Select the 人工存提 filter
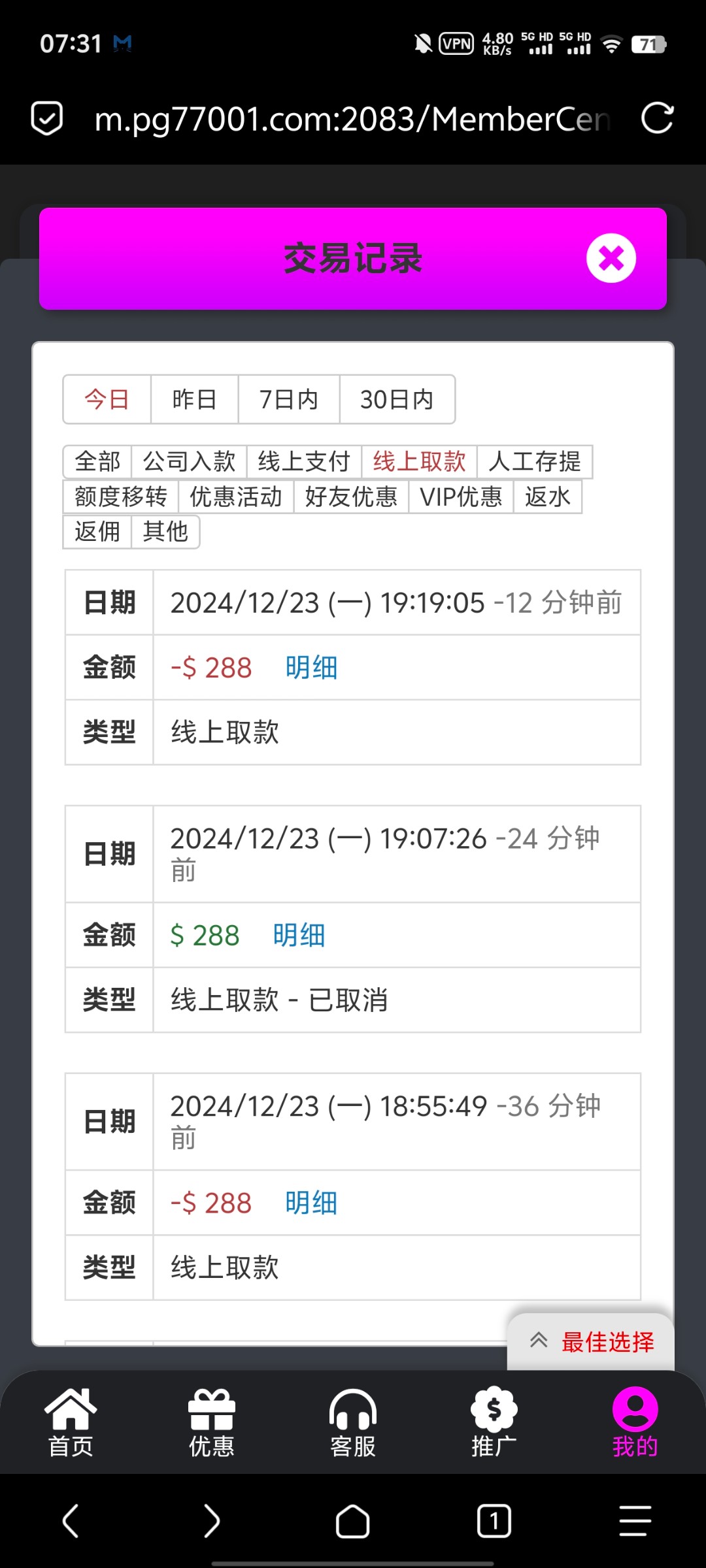 click(534, 461)
